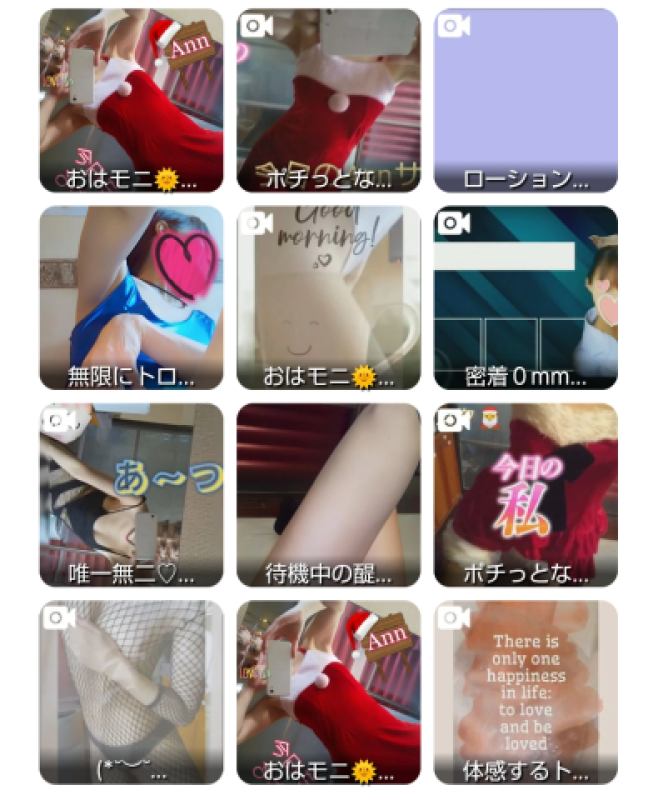Screen dimensions: 653x800
Task: Select the 唯一無二♡… video tile
Action: pyautogui.click(x=131, y=494)
